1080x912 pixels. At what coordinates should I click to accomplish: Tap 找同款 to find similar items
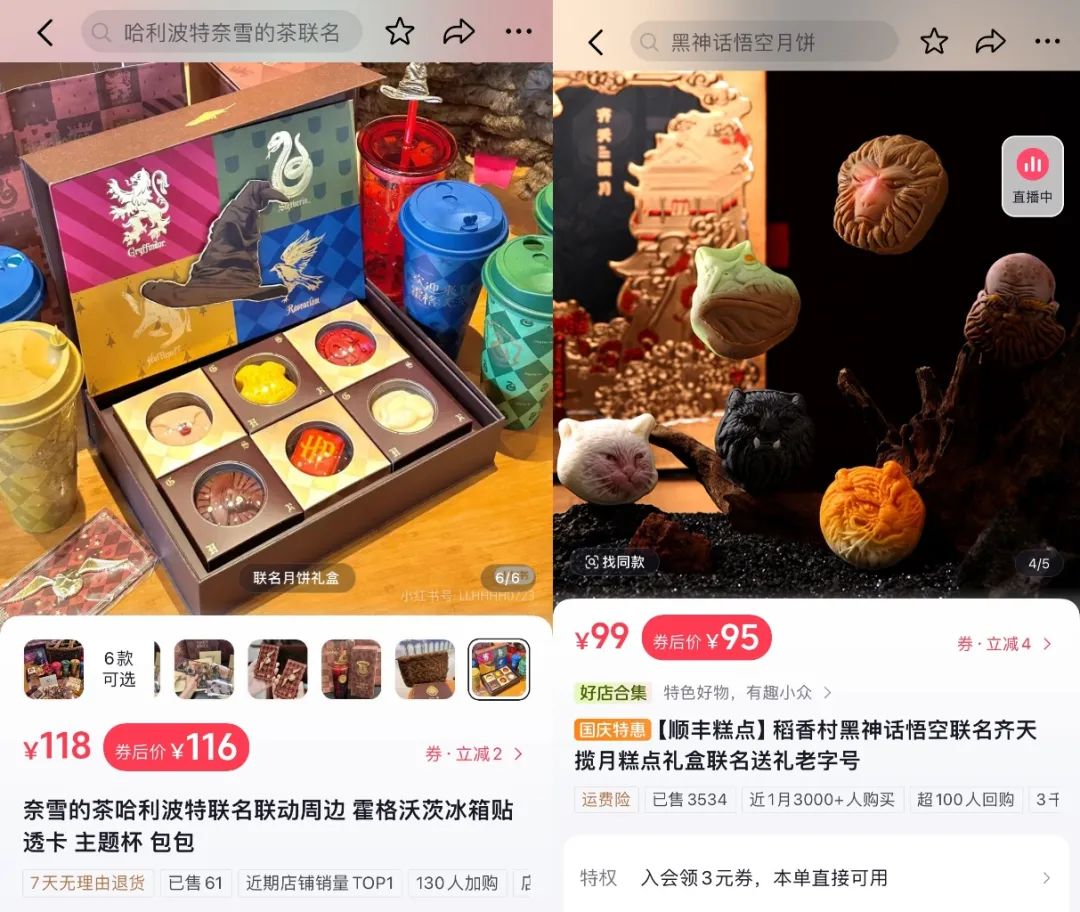click(615, 562)
